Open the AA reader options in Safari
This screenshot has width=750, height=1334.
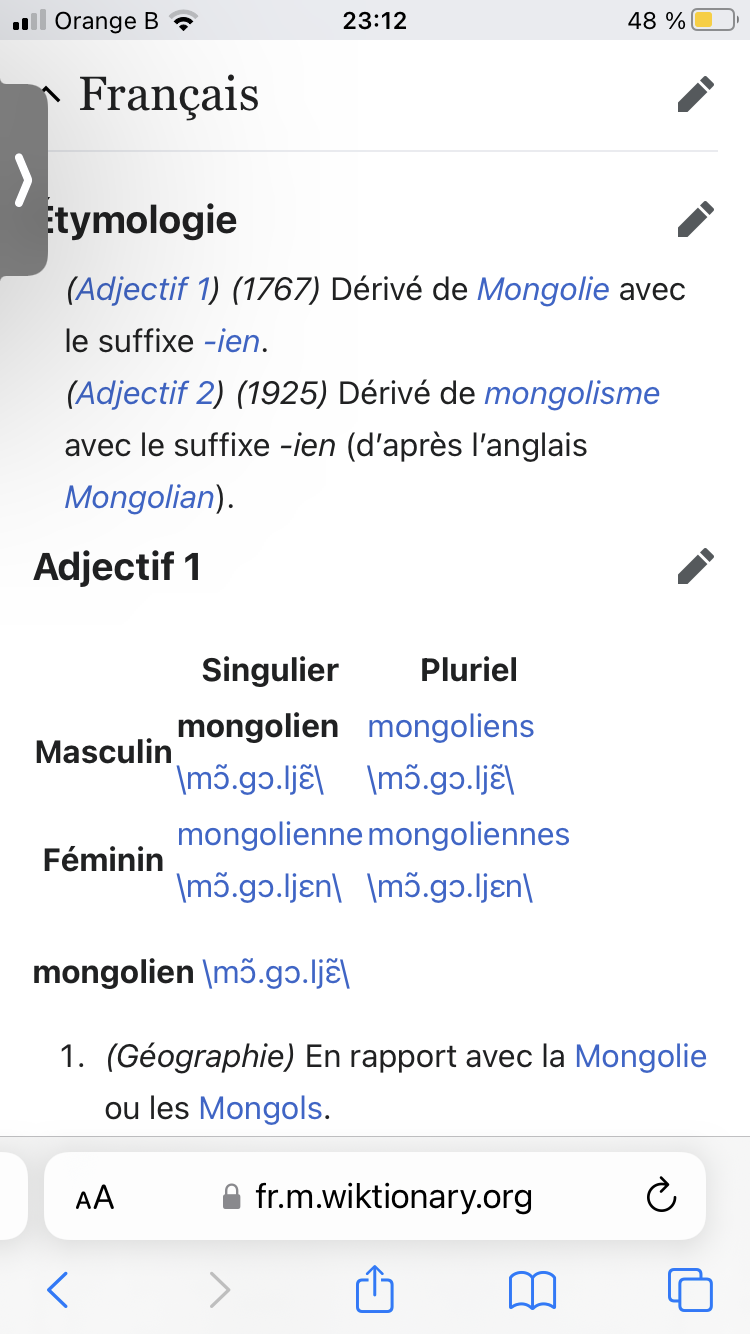tap(95, 1197)
